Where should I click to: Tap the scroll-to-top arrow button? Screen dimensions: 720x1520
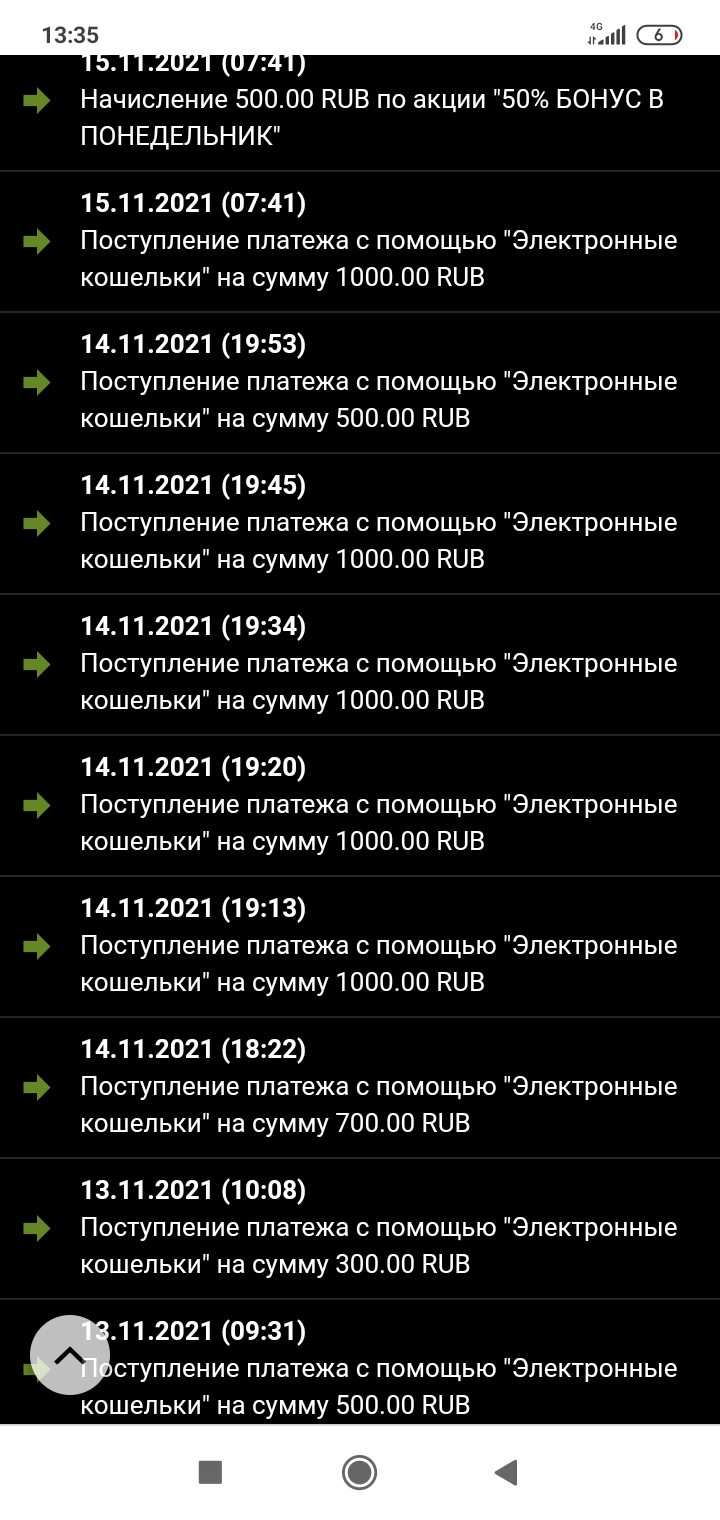pyautogui.click(x=70, y=1355)
